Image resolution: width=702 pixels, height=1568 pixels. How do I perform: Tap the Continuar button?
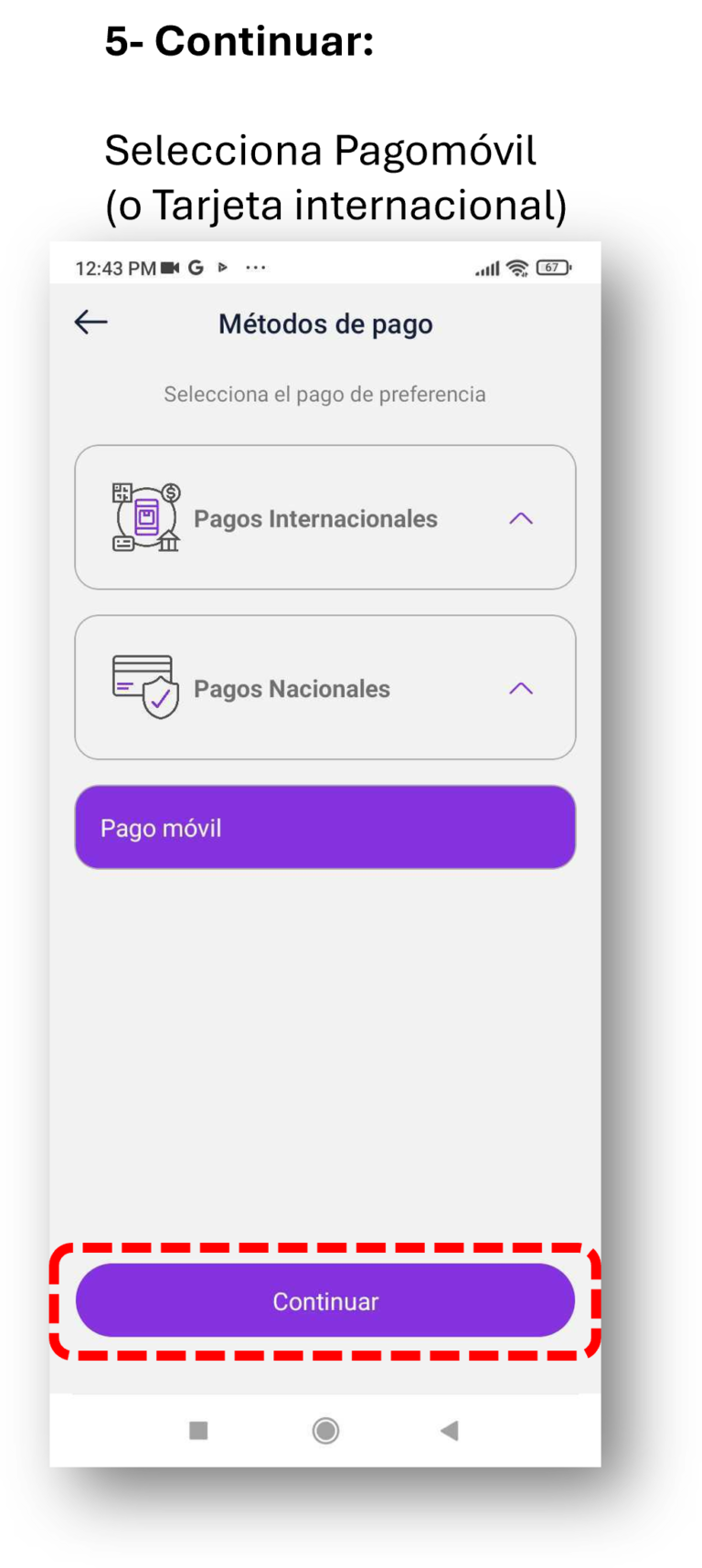(324, 1300)
